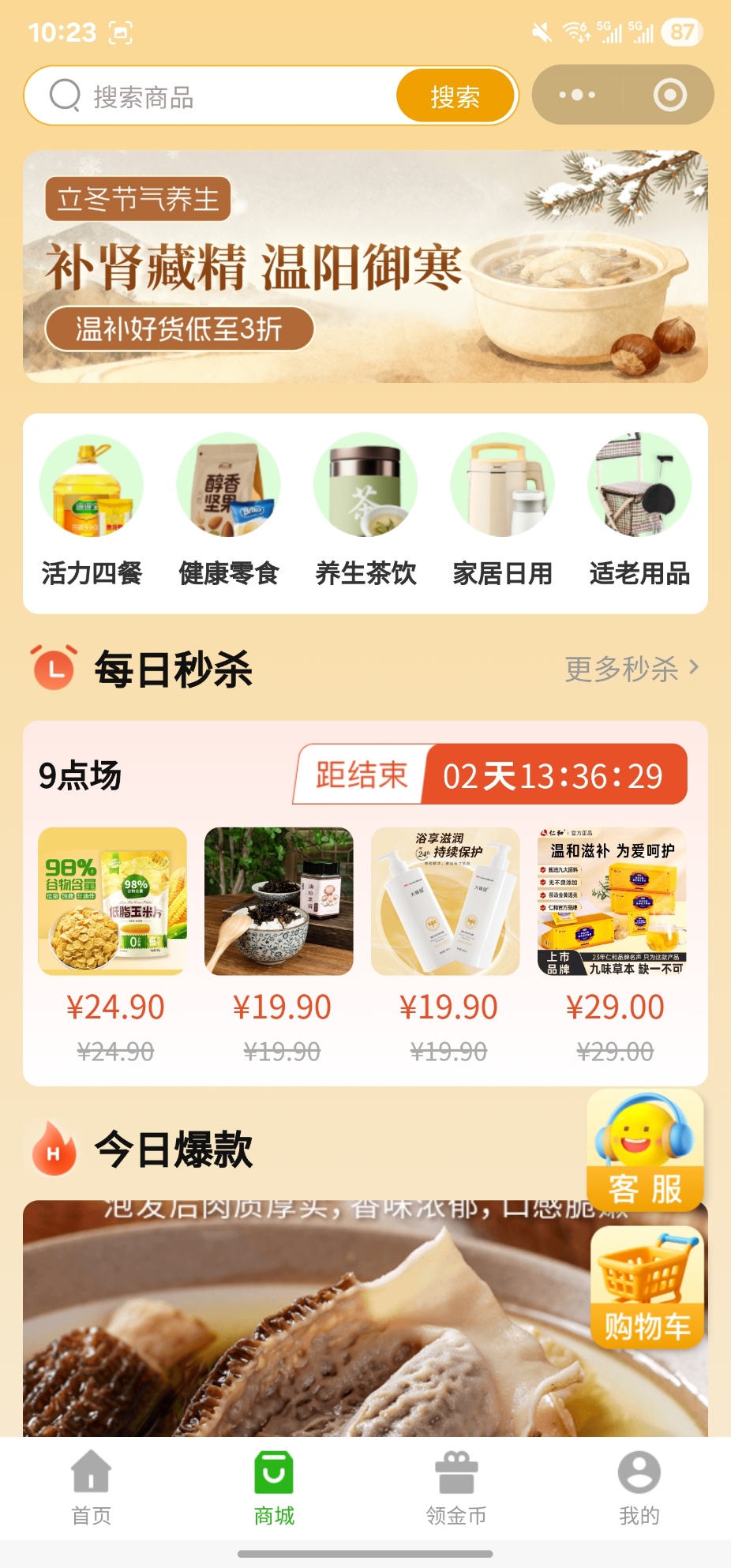Viewport: 731px width, 1568px height.
Task: Select the 健康零食 snacks category icon
Action: click(227, 486)
